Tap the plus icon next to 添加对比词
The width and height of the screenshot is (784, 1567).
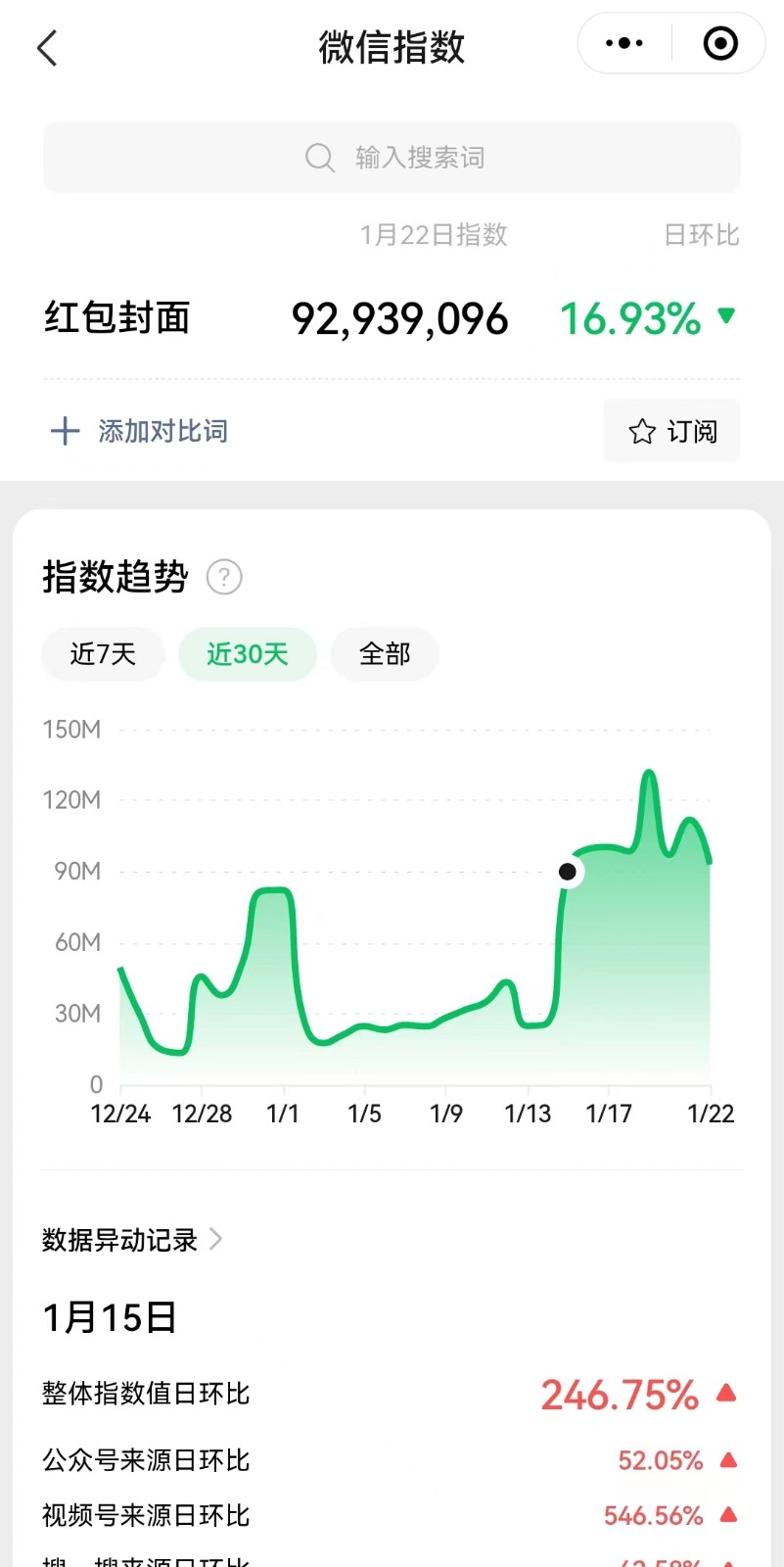[64, 431]
